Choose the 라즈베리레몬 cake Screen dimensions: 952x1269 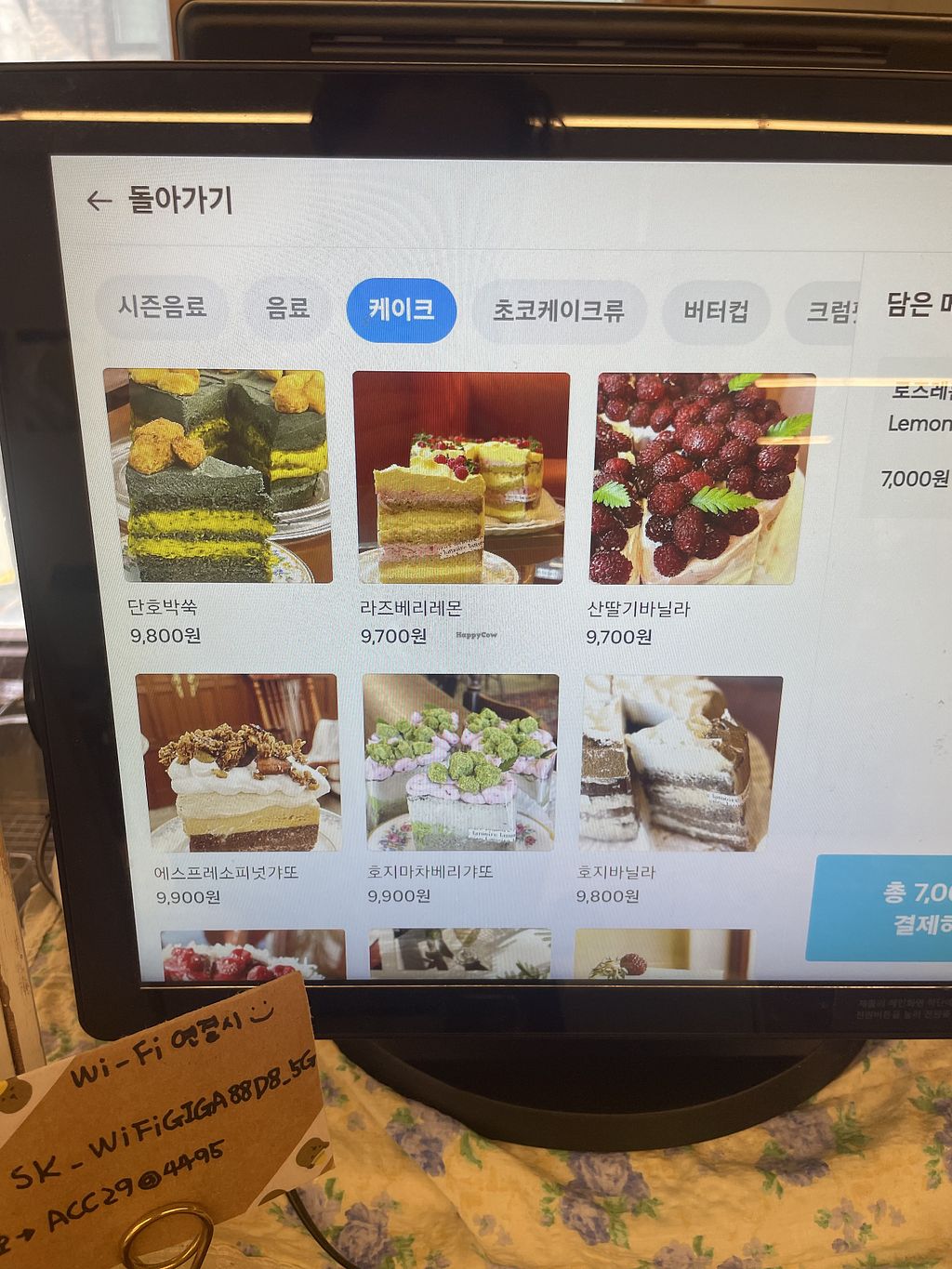coord(460,478)
